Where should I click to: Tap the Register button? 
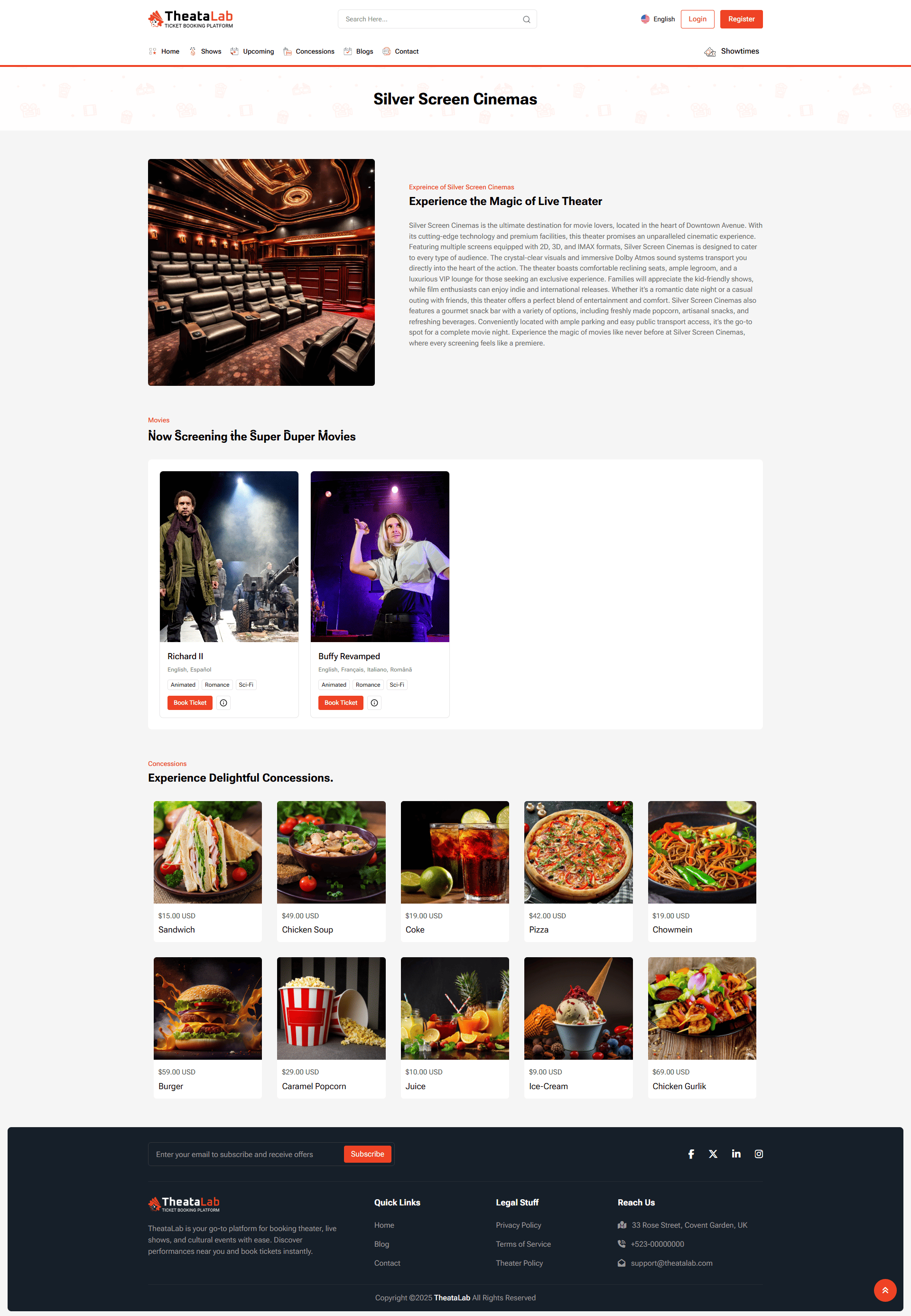[741, 19]
